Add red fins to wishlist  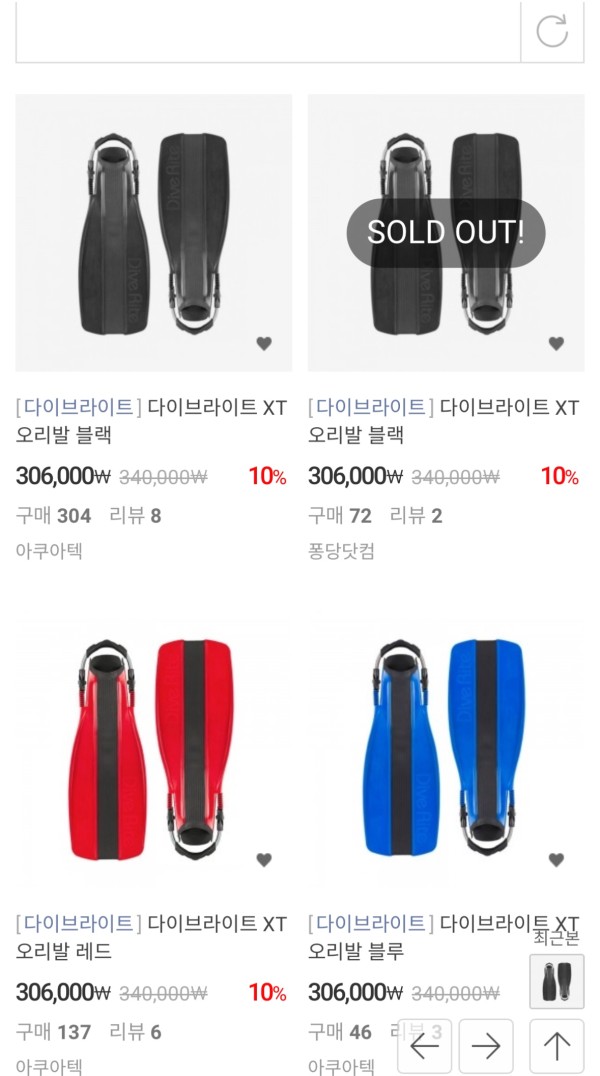tap(264, 859)
